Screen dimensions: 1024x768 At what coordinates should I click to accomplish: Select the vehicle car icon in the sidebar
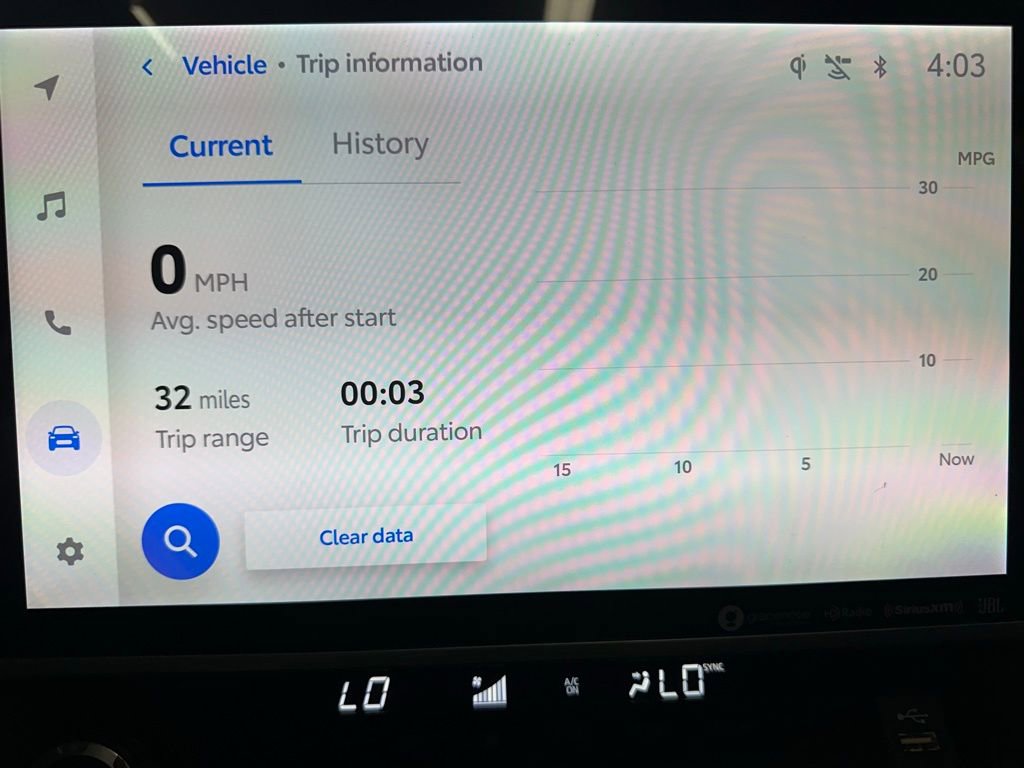[64, 438]
